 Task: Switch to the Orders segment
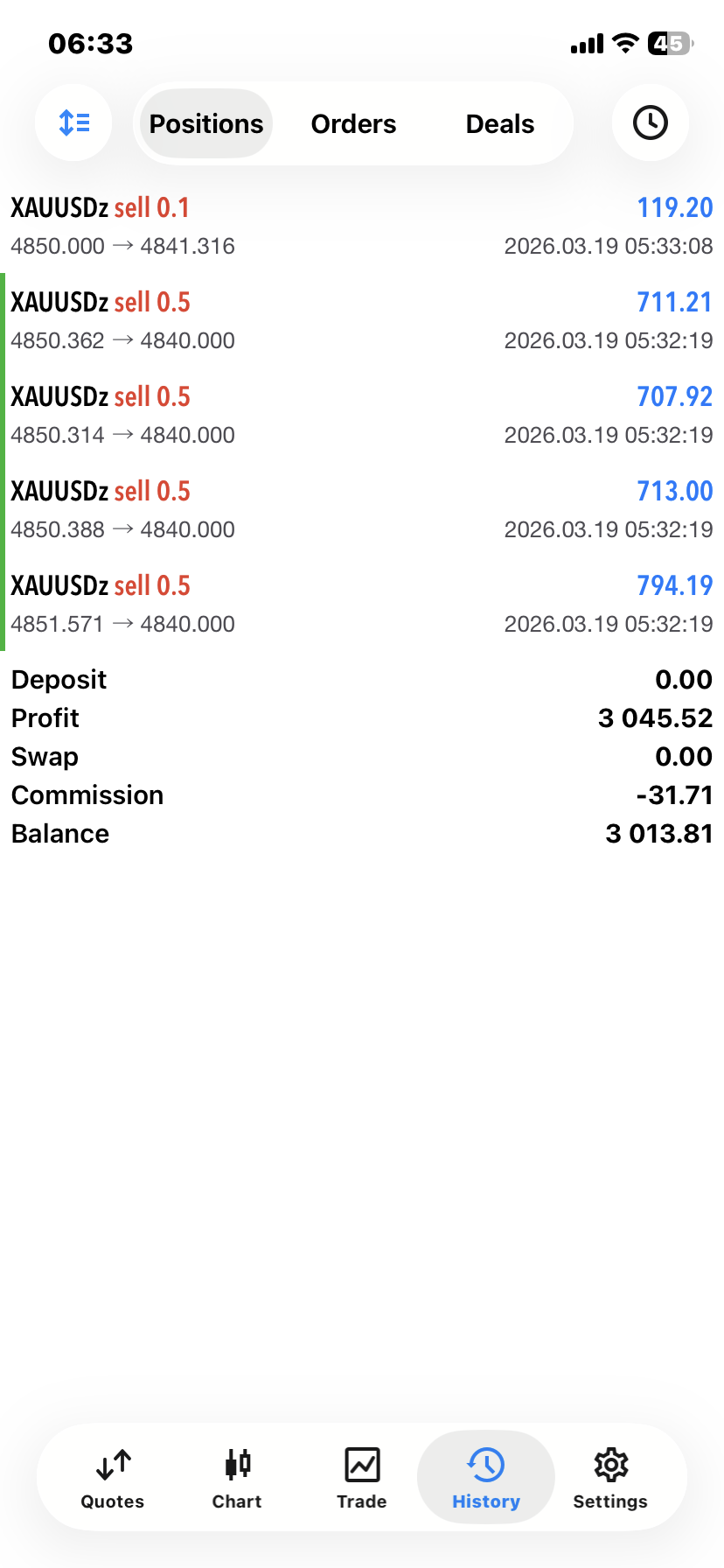click(x=353, y=124)
